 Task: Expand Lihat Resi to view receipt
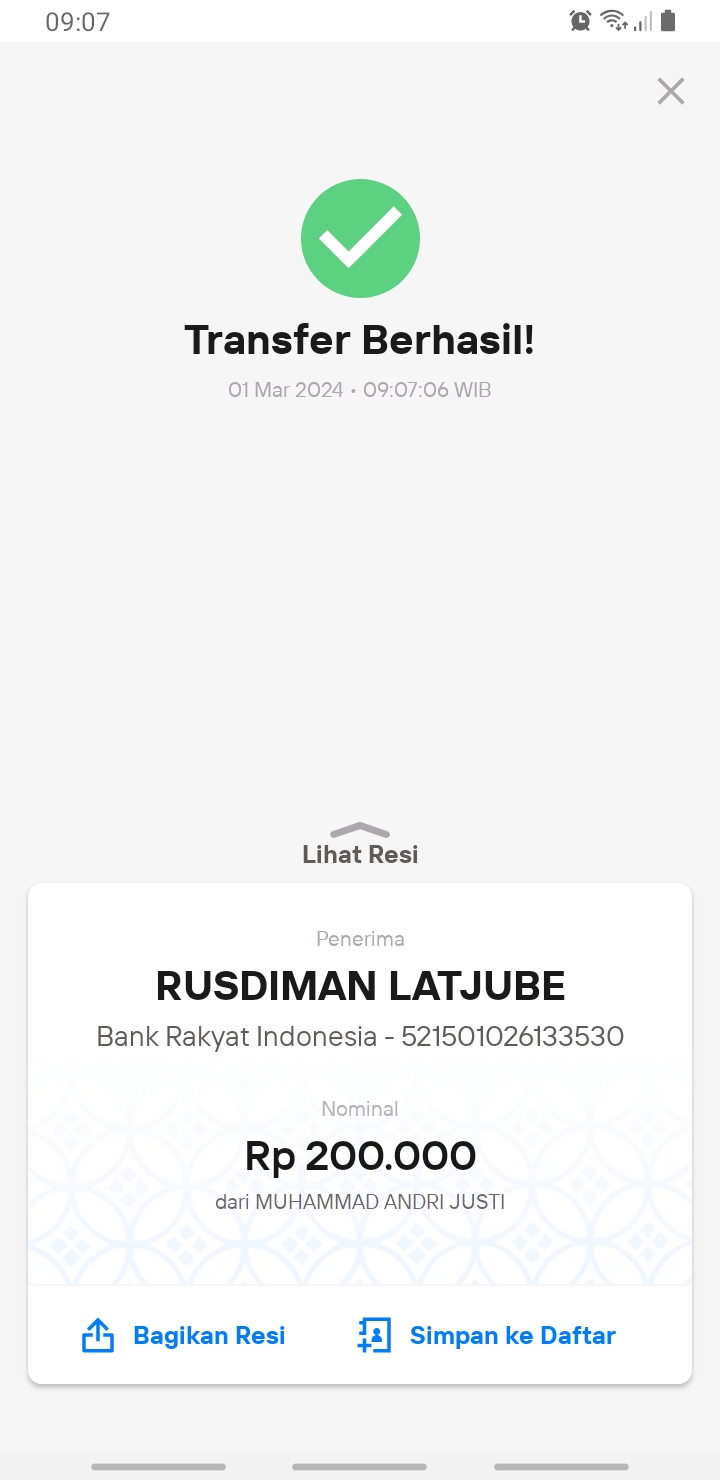[x=360, y=845]
